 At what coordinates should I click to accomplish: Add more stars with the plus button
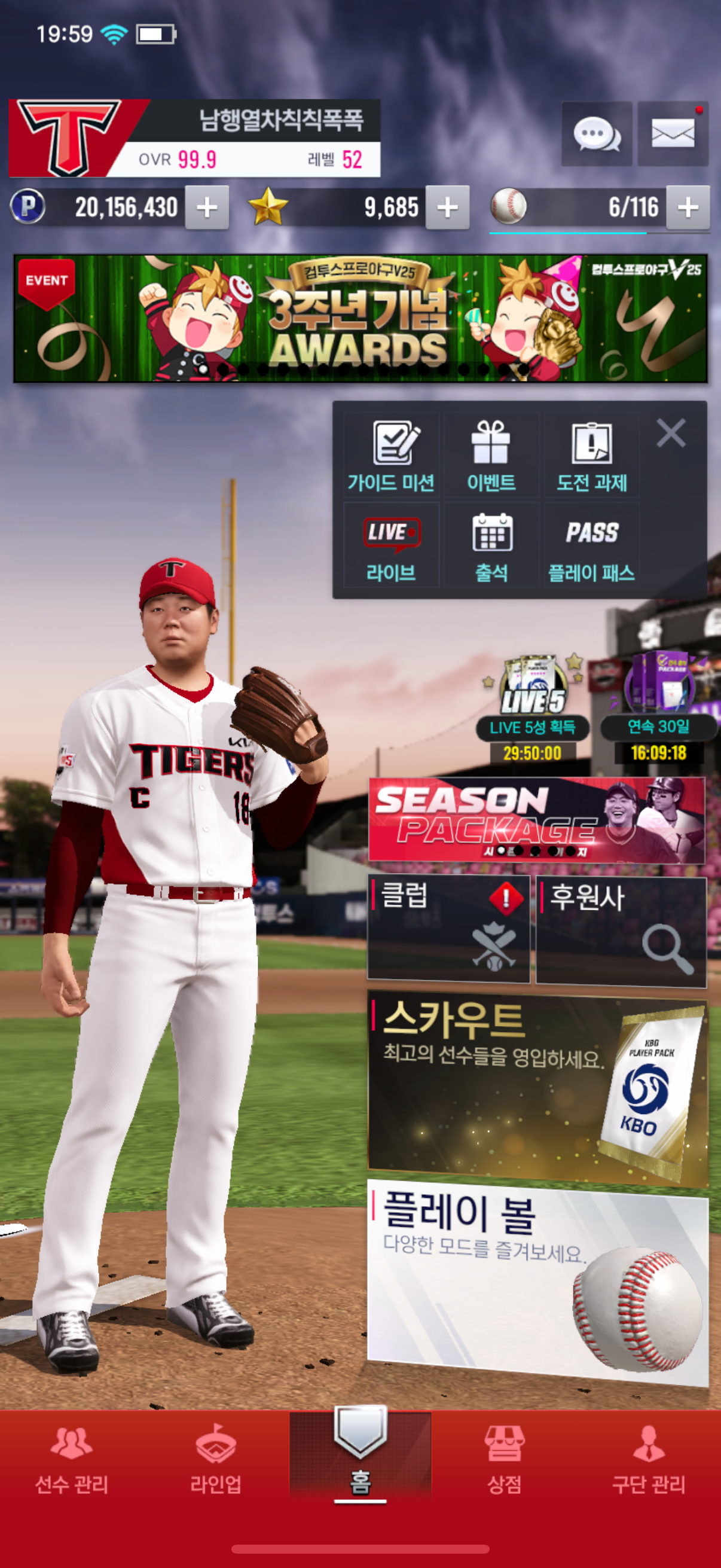point(447,208)
